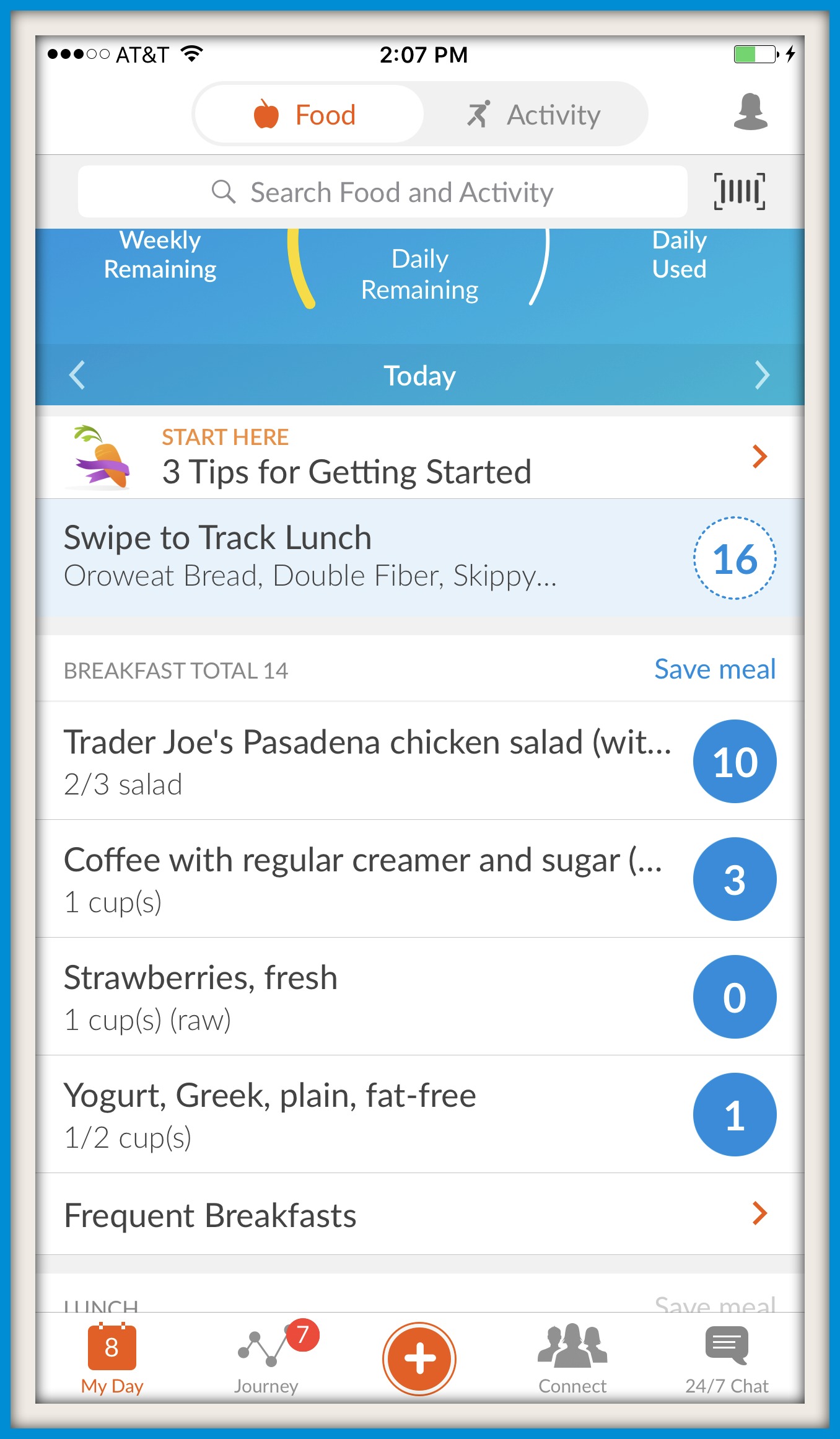Open Frequent Breakfasts
This screenshot has width=840, height=1439.
pos(420,1215)
